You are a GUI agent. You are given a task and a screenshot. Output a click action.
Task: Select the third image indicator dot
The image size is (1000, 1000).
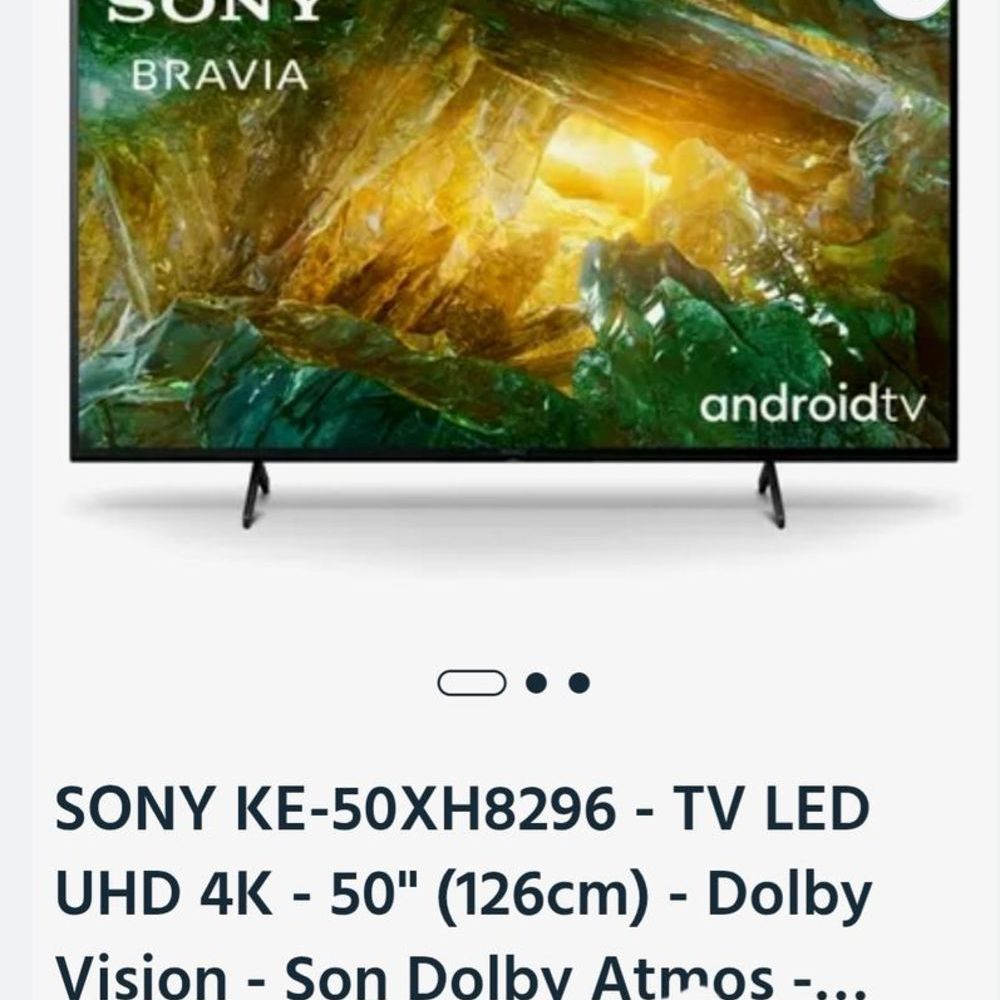click(579, 683)
